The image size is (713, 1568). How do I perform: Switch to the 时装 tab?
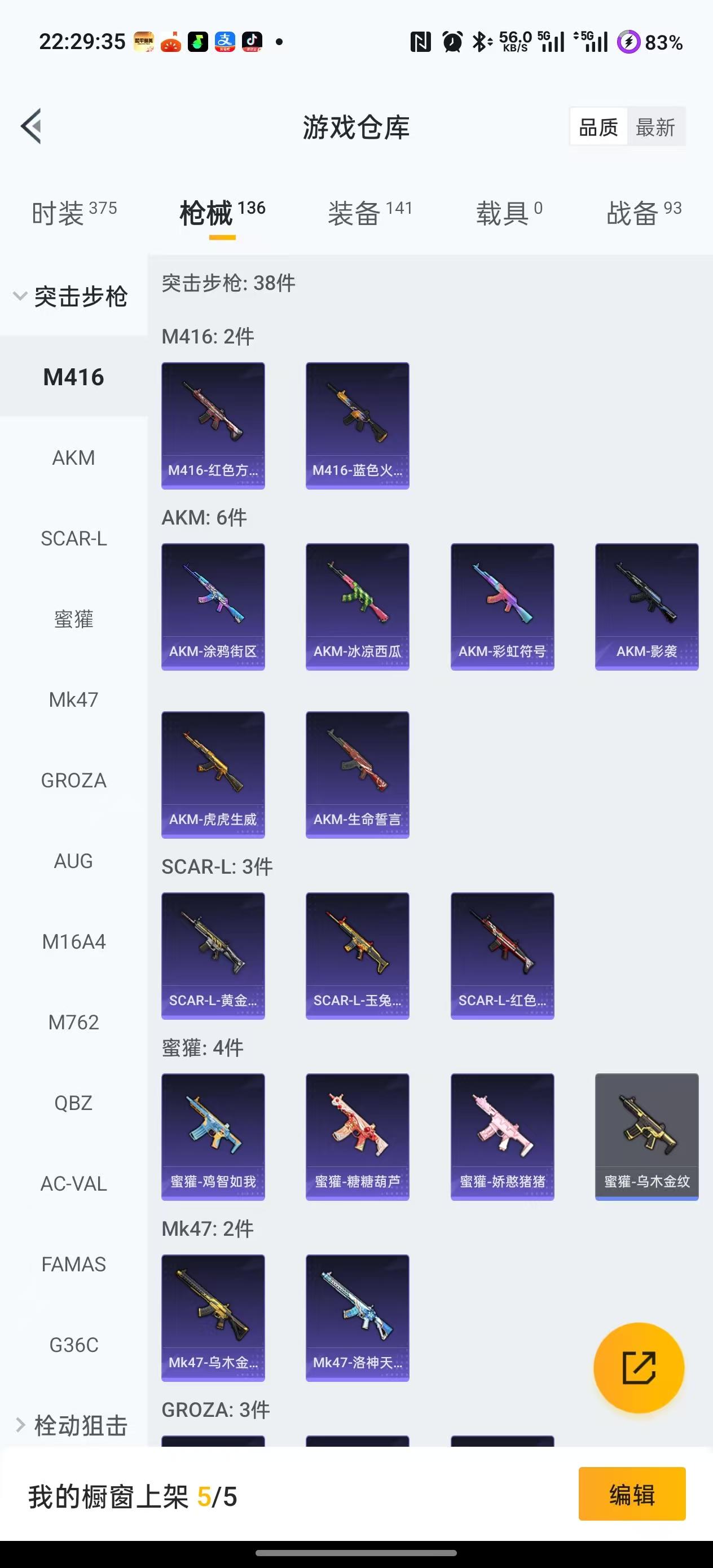pyautogui.click(x=74, y=213)
